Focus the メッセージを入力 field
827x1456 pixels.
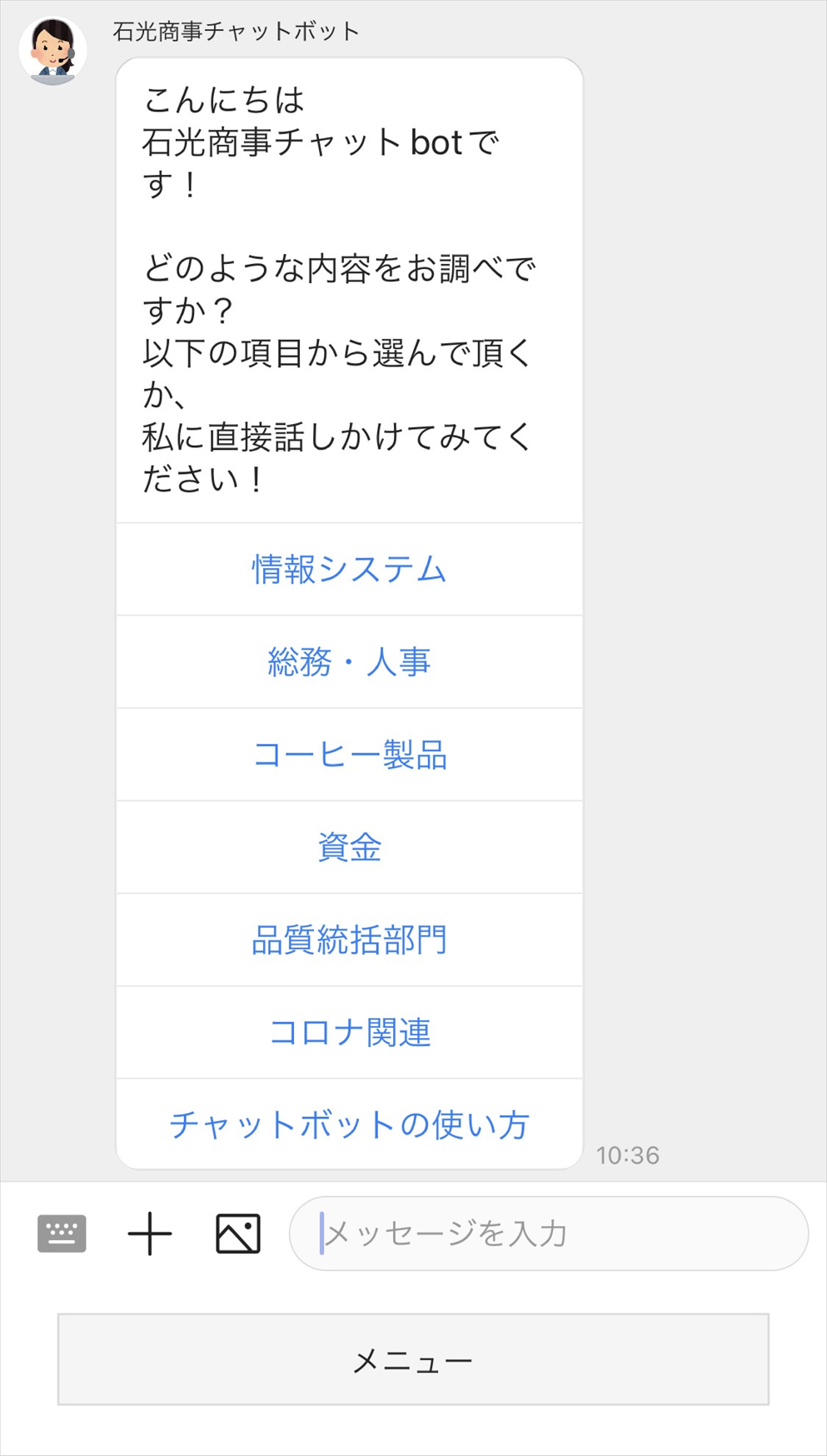click(x=550, y=1234)
